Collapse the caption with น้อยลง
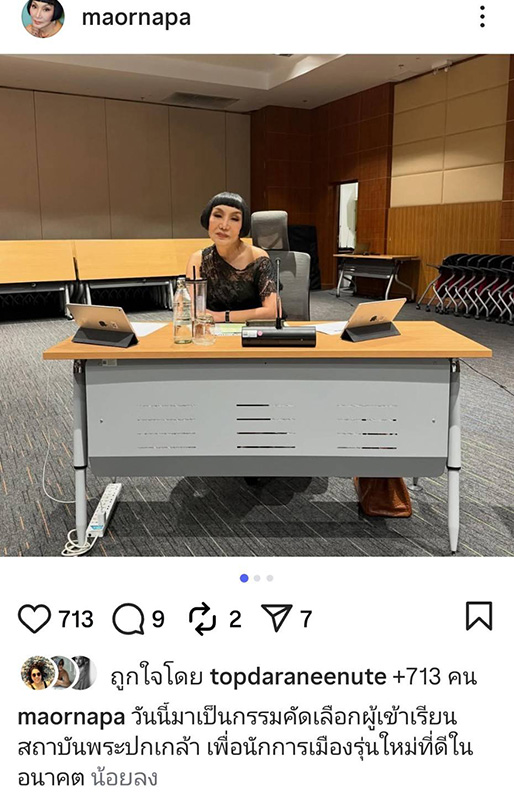514x800 pixels. point(124,778)
